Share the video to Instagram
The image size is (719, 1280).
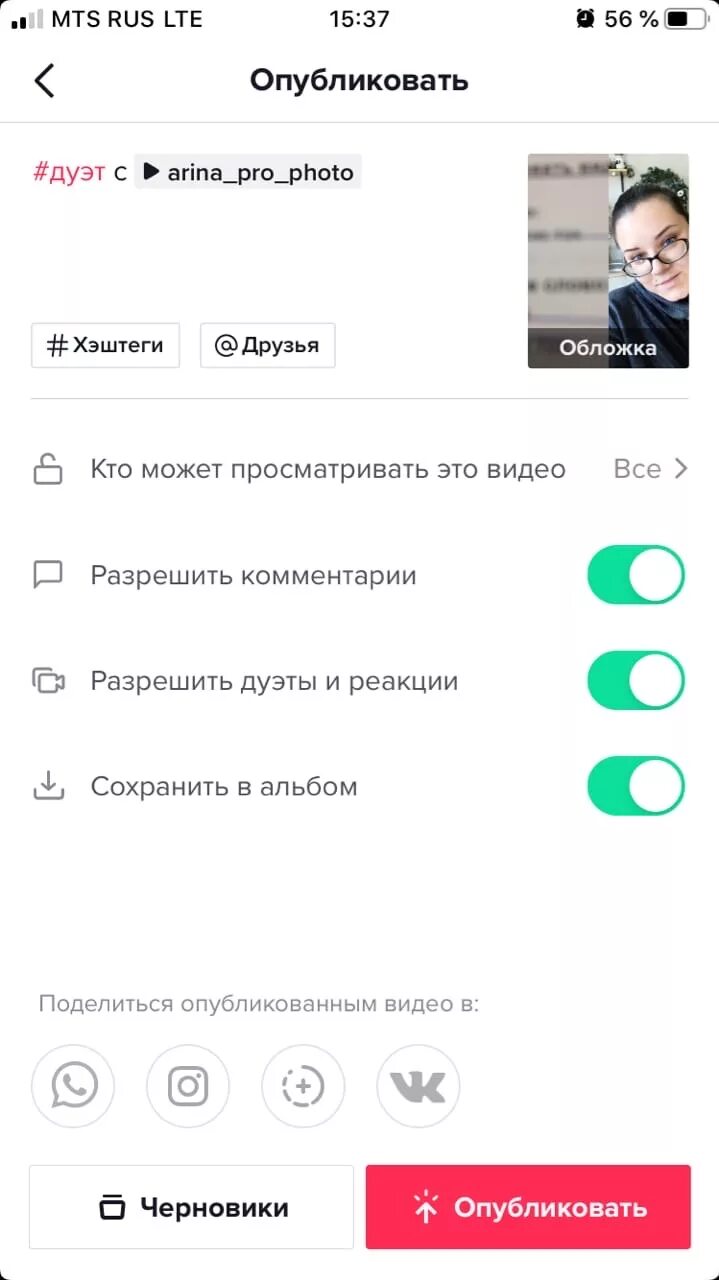coord(188,1087)
